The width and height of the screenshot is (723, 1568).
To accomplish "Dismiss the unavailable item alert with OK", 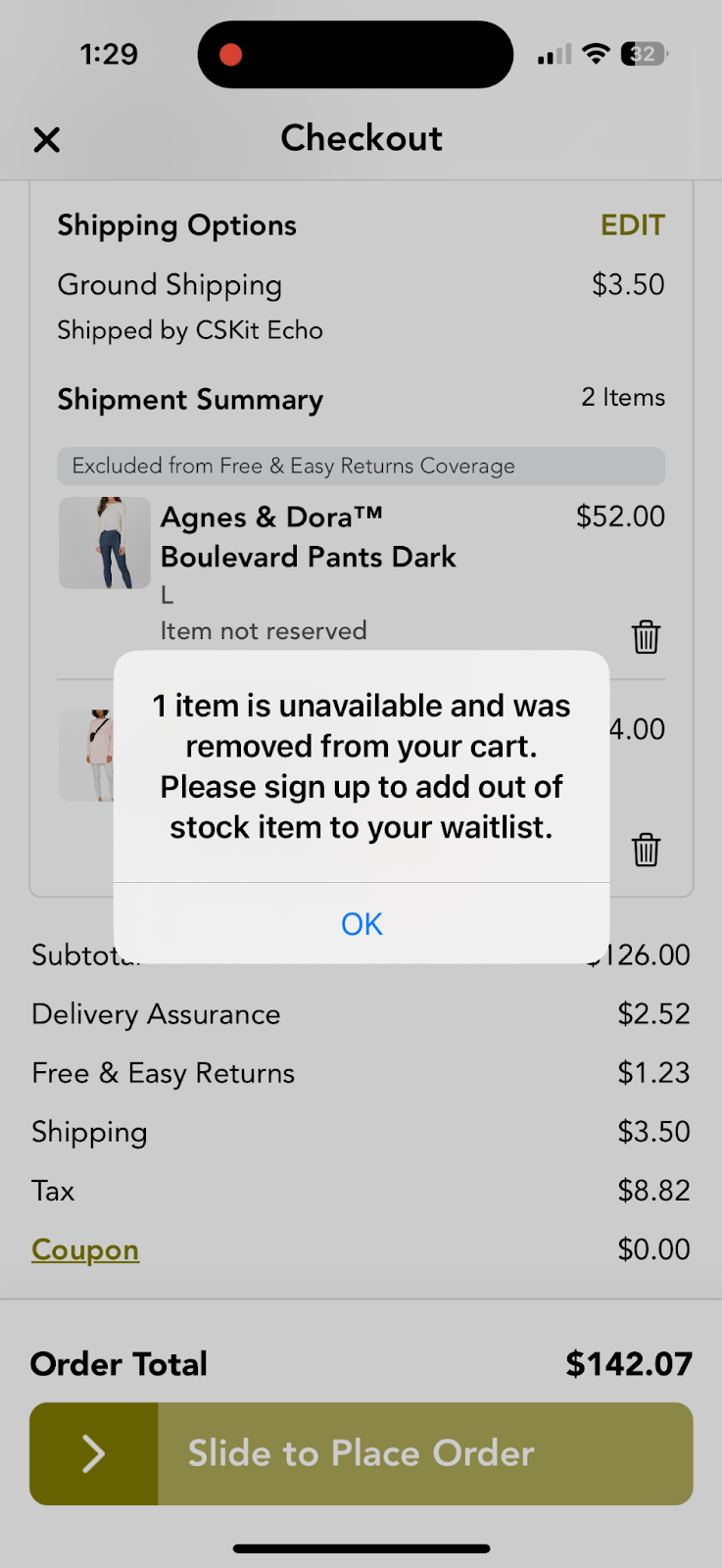I will click(361, 923).
